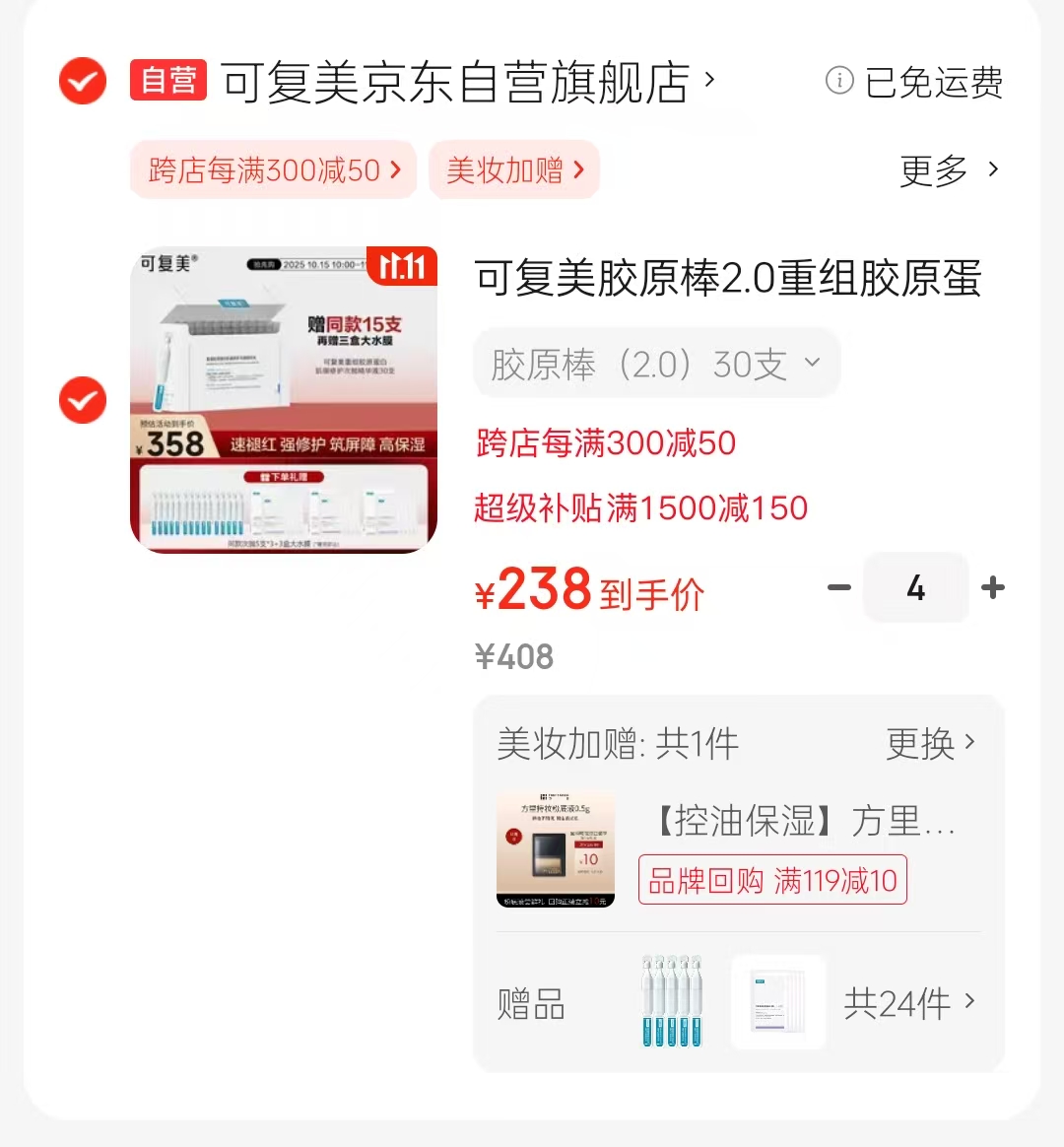The height and width of the screenshot is (1147, 1064).
Task: Deselect the 可复美胶原棒 item checkbox
Action: point(83,400)
